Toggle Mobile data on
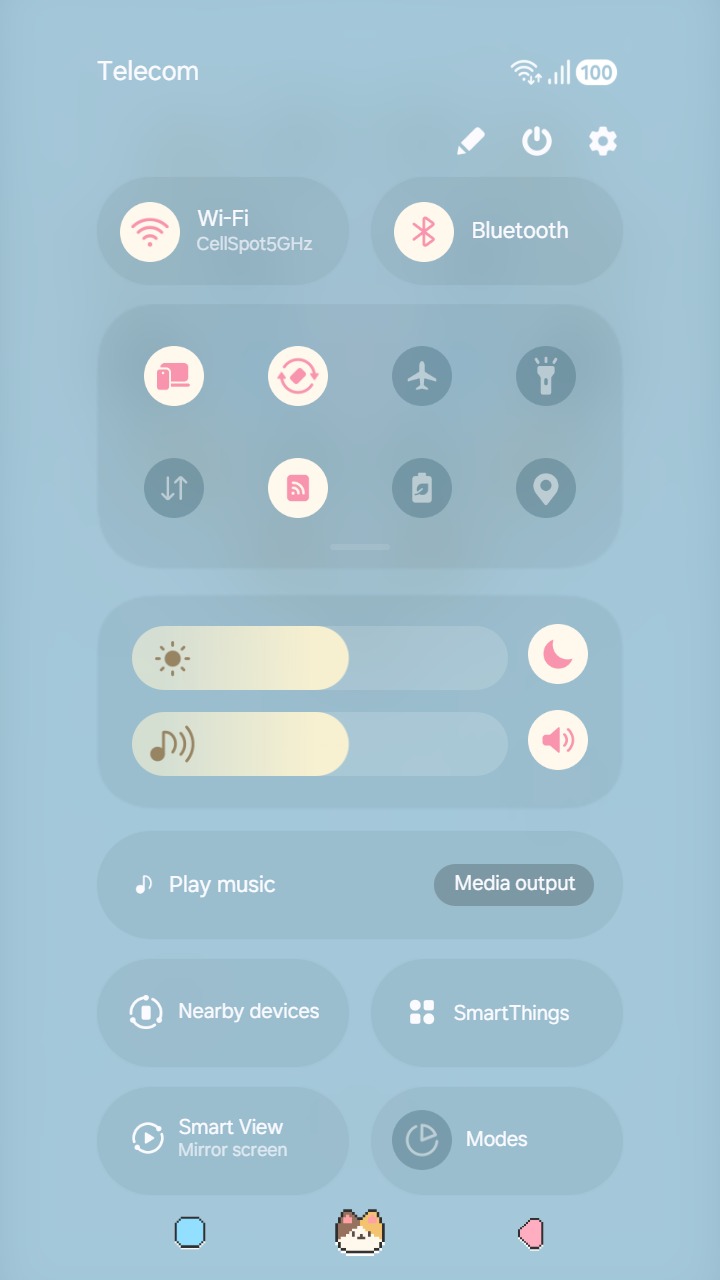Screen dimensions: 720x1280 pos(174,488)
